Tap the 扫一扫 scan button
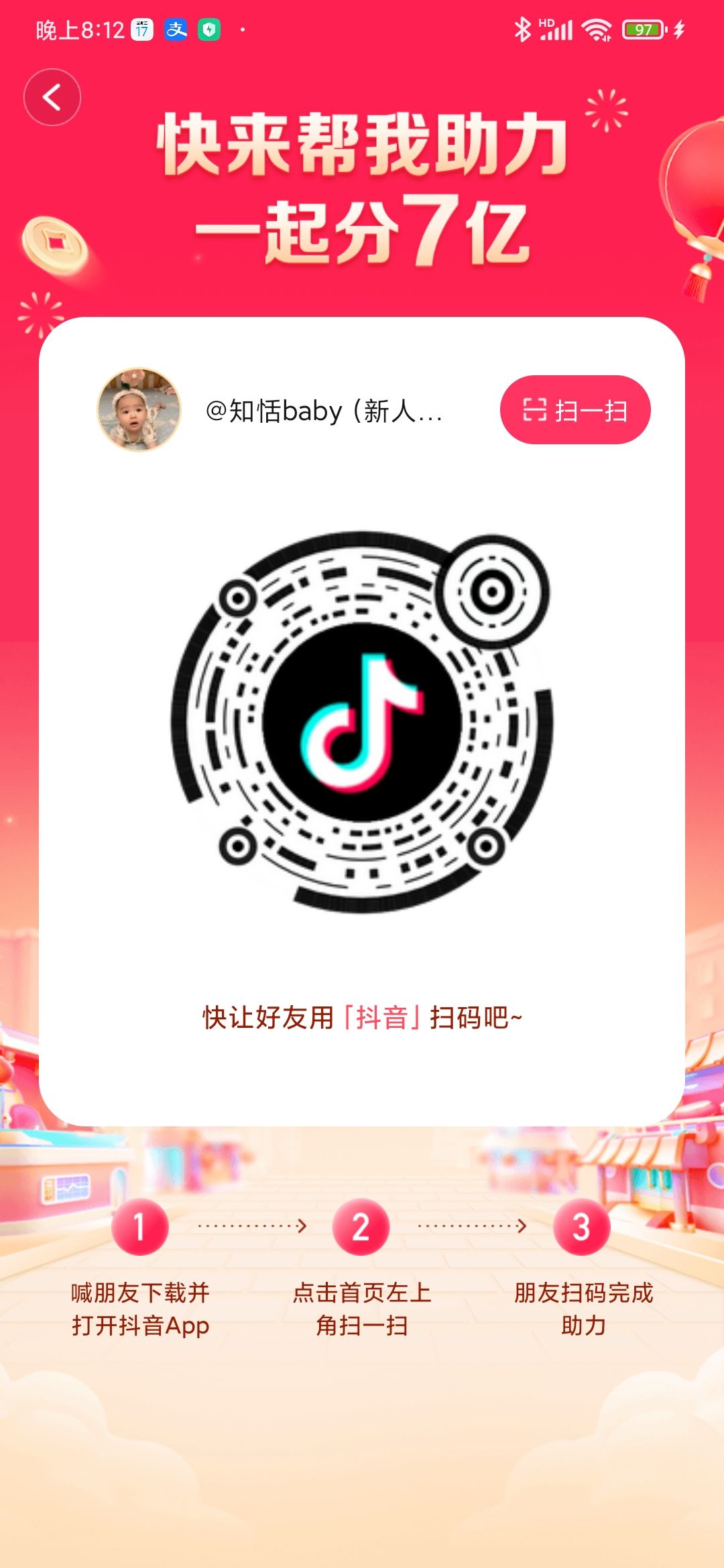The image size is (724, 1568). click(x=575, y=409)
